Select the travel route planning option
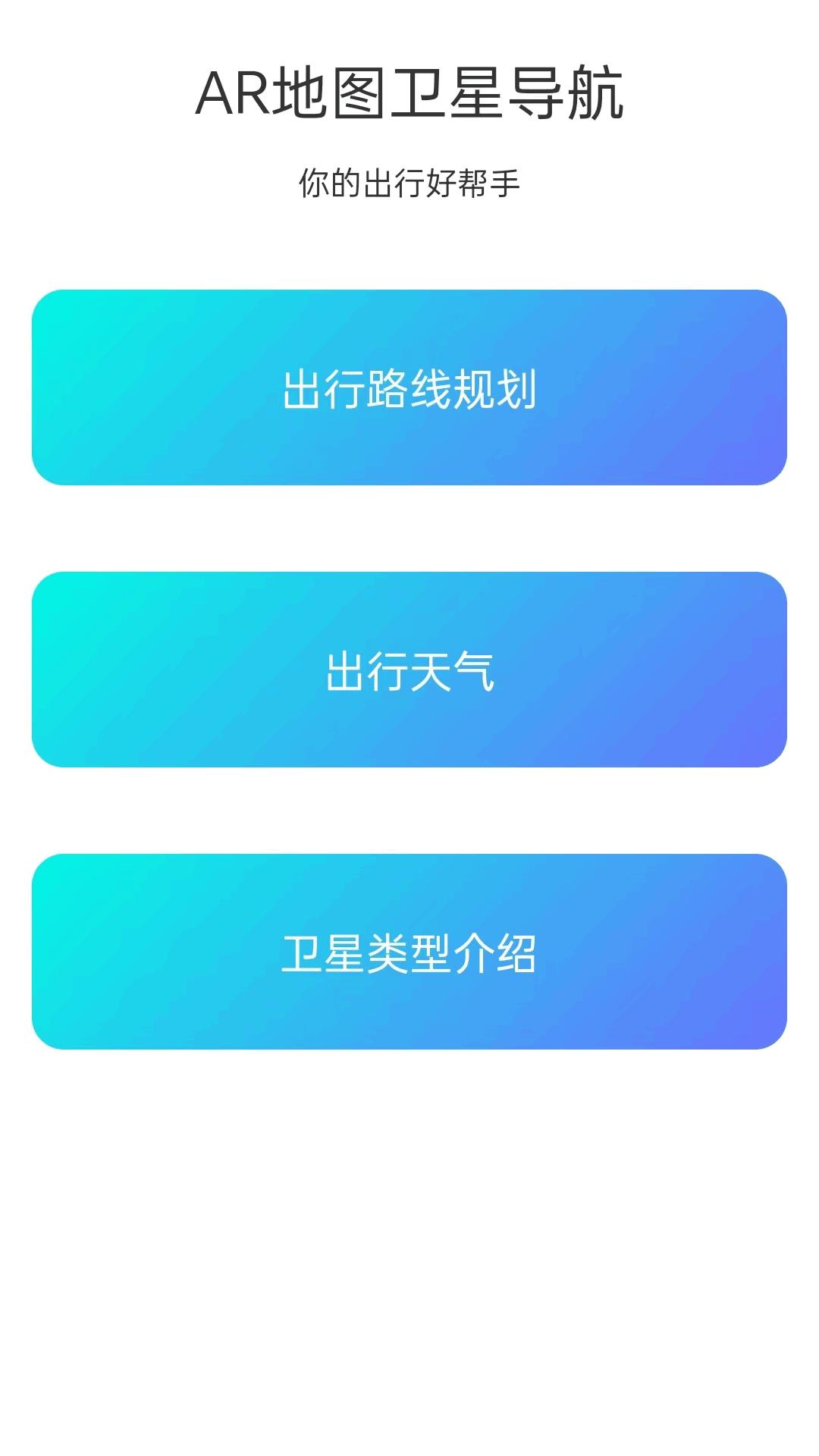Viewport: 819px width, 1456px height. point(409,387)
